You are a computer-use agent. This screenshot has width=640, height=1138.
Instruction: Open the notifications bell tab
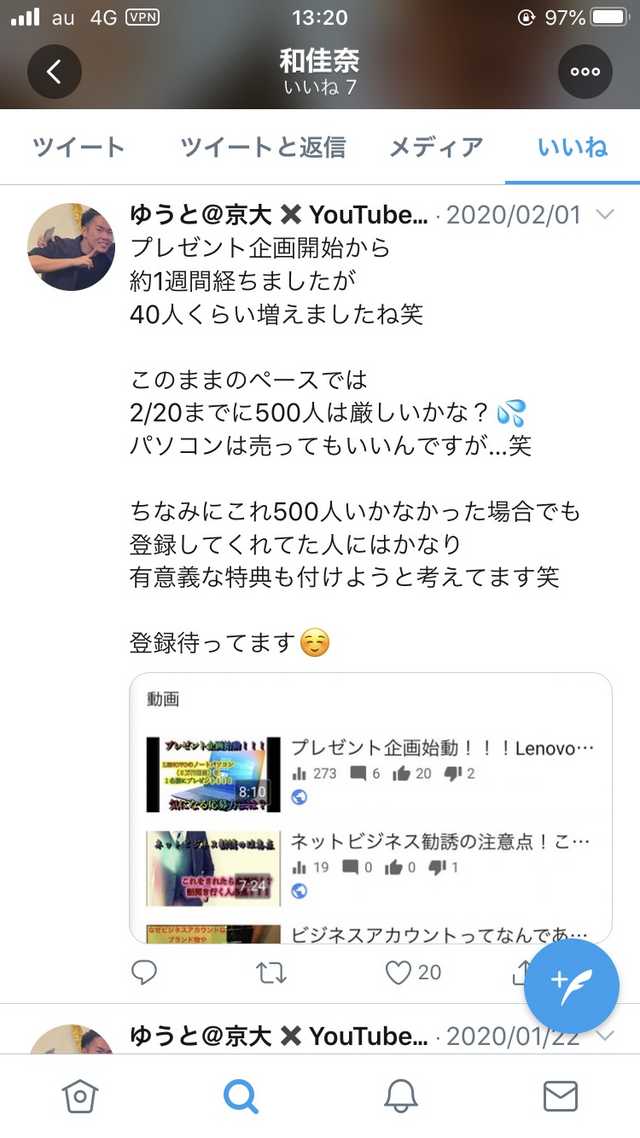click(400, 1096)
